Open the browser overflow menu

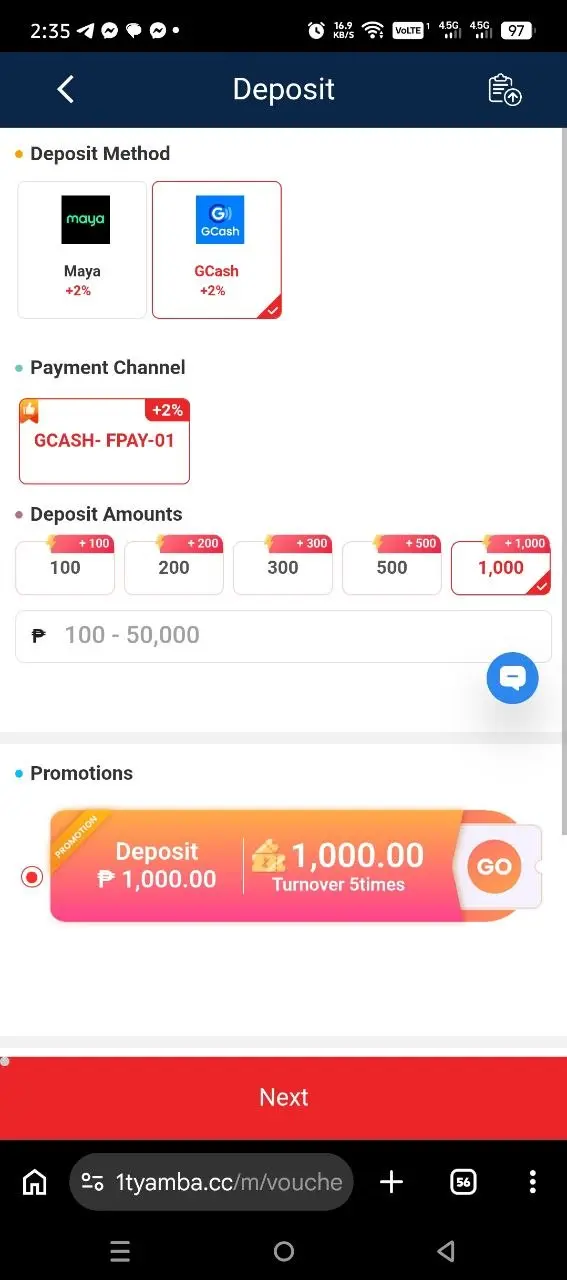point(532,1182)
